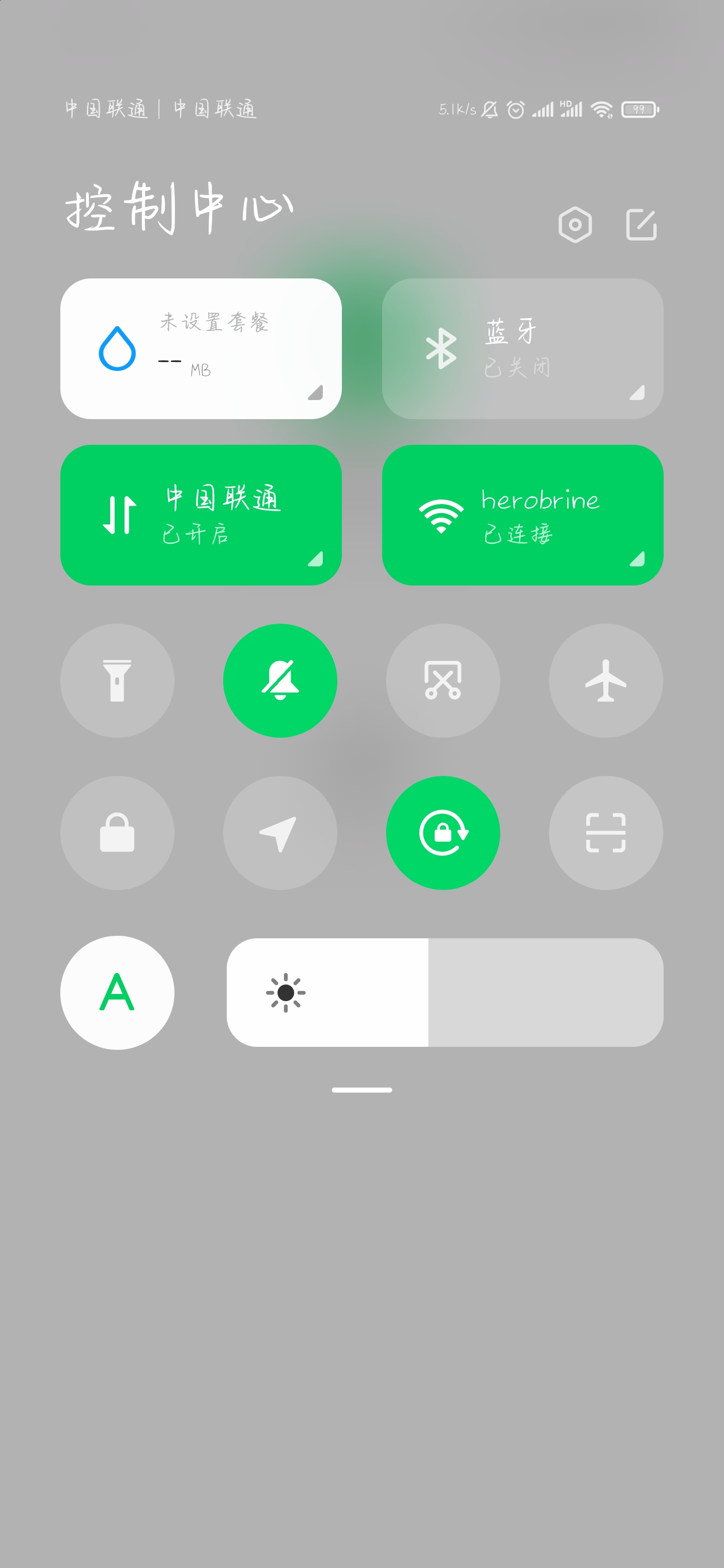Toggle the herobrine Wi-Fi tile
The height and width of the screenshot is (1568, 724).
click(522, 515)
